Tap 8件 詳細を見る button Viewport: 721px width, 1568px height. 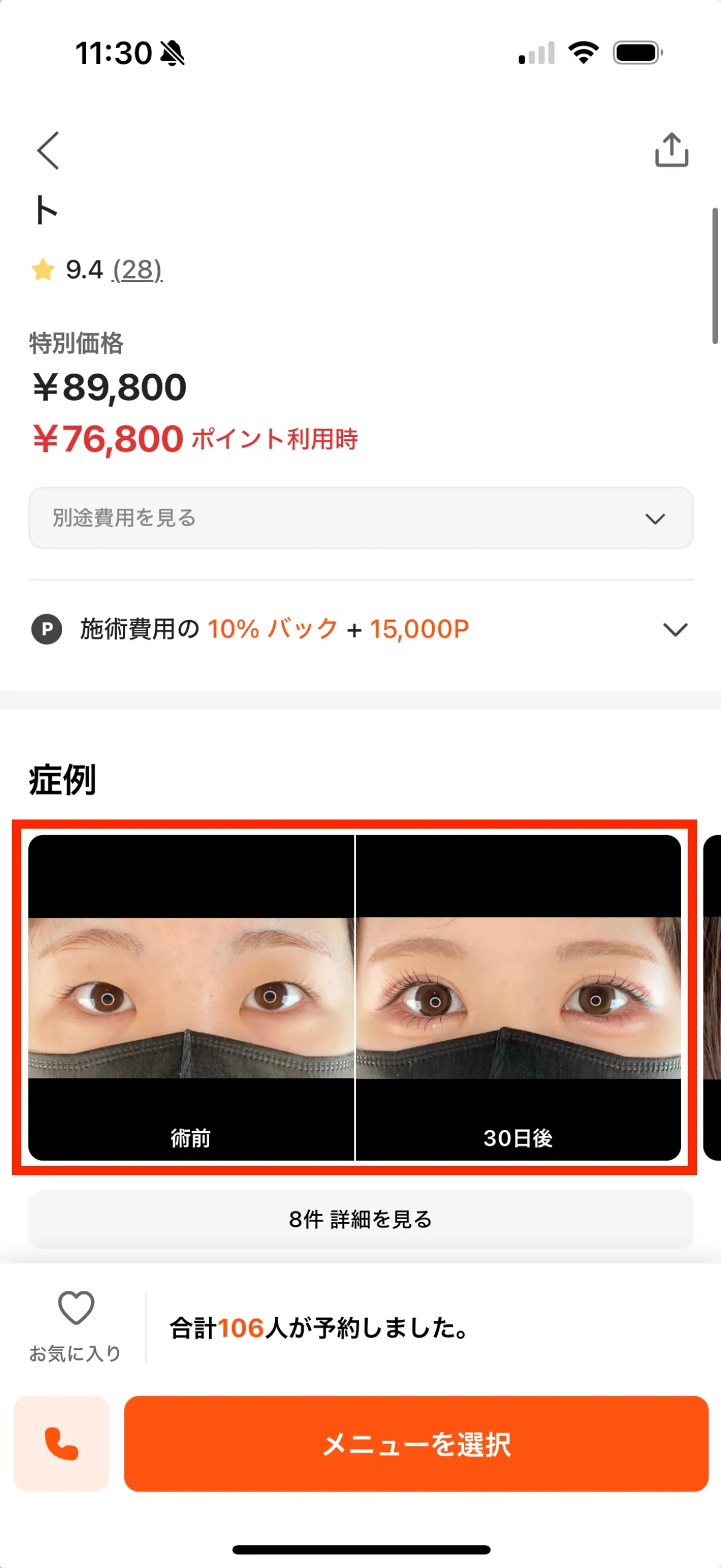click(x=360, y=1219)
